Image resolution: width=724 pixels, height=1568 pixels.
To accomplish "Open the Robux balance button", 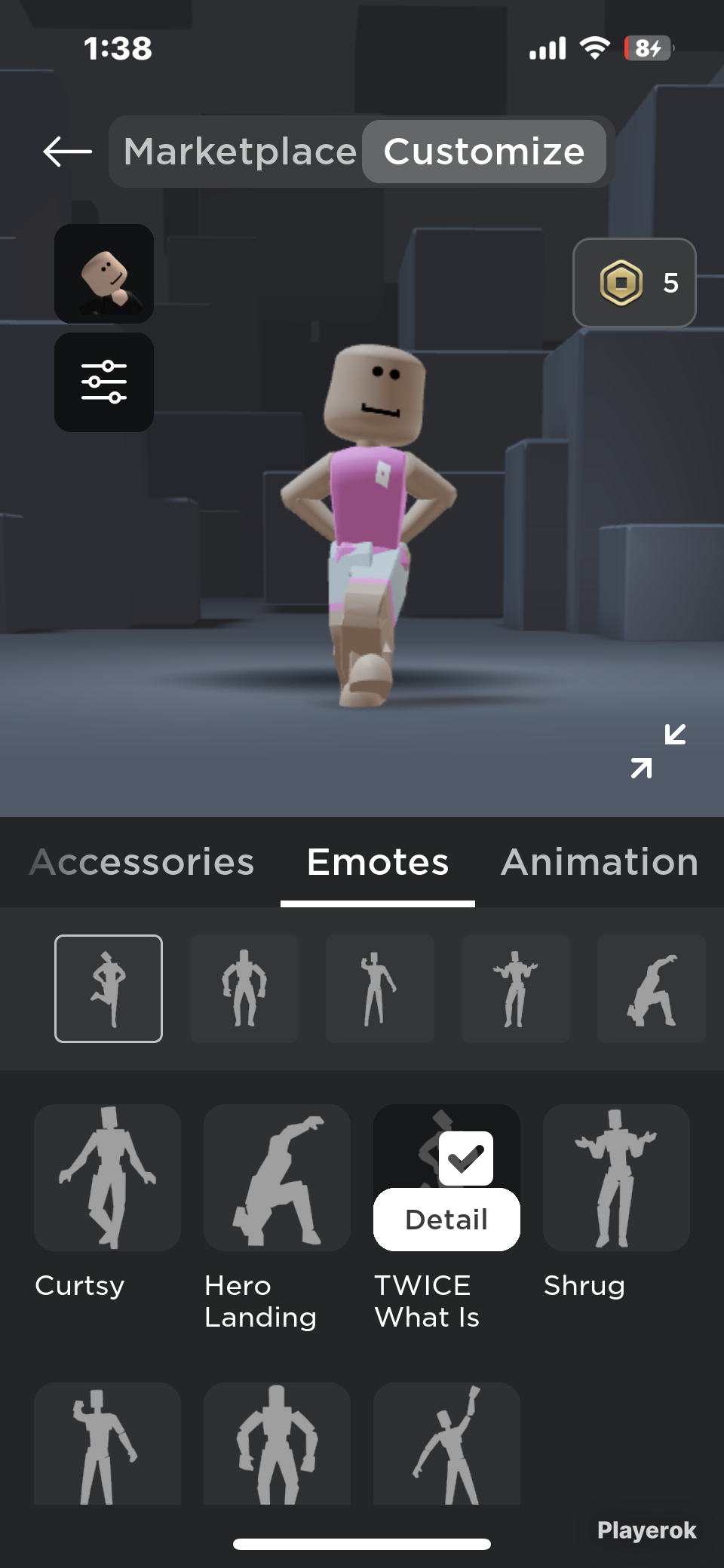I will (x=634, y=283).
